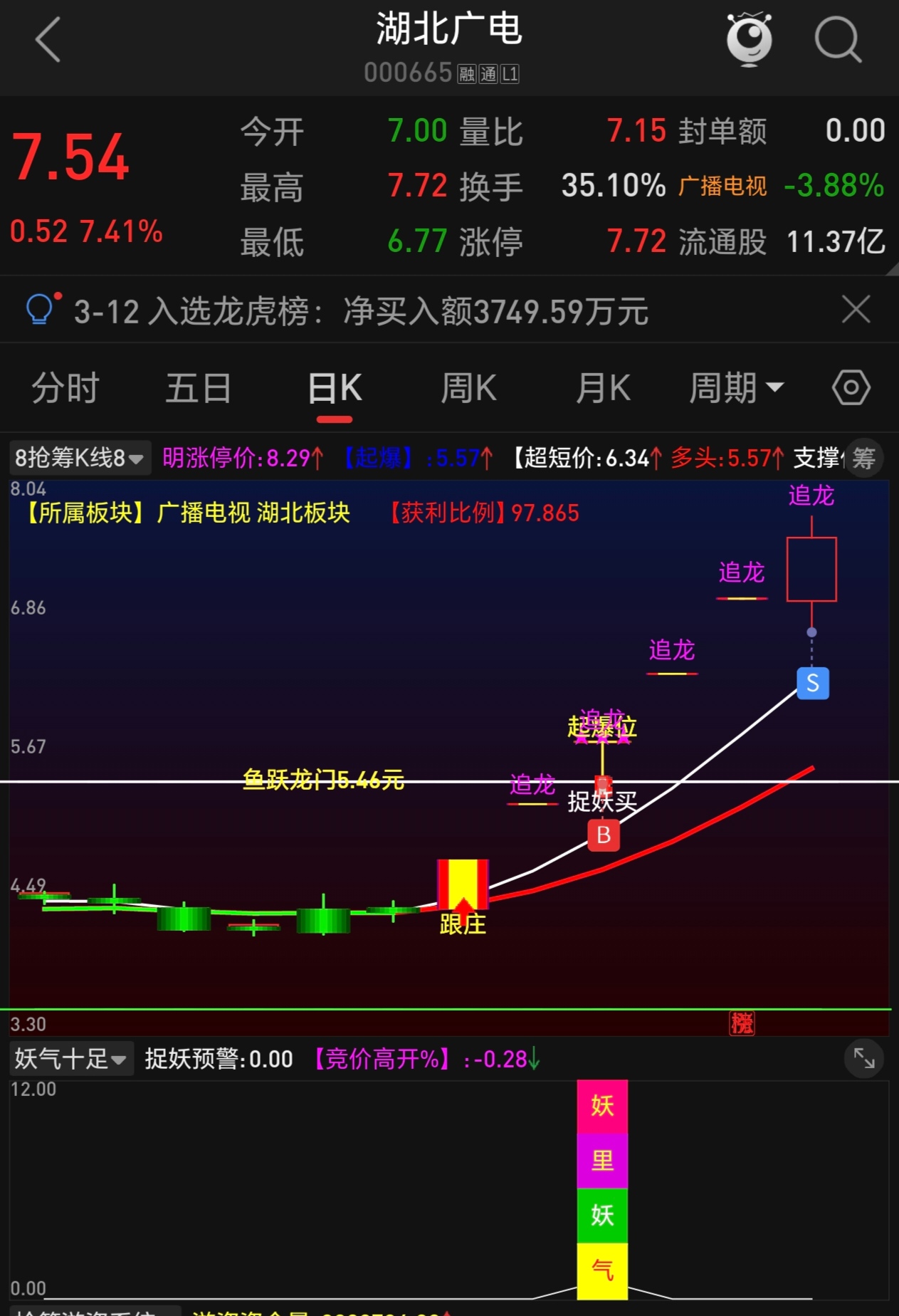The width and height of the screenshot is (899, 1316).
Task: Switch to the 月K tab
Action: [603, 389]
